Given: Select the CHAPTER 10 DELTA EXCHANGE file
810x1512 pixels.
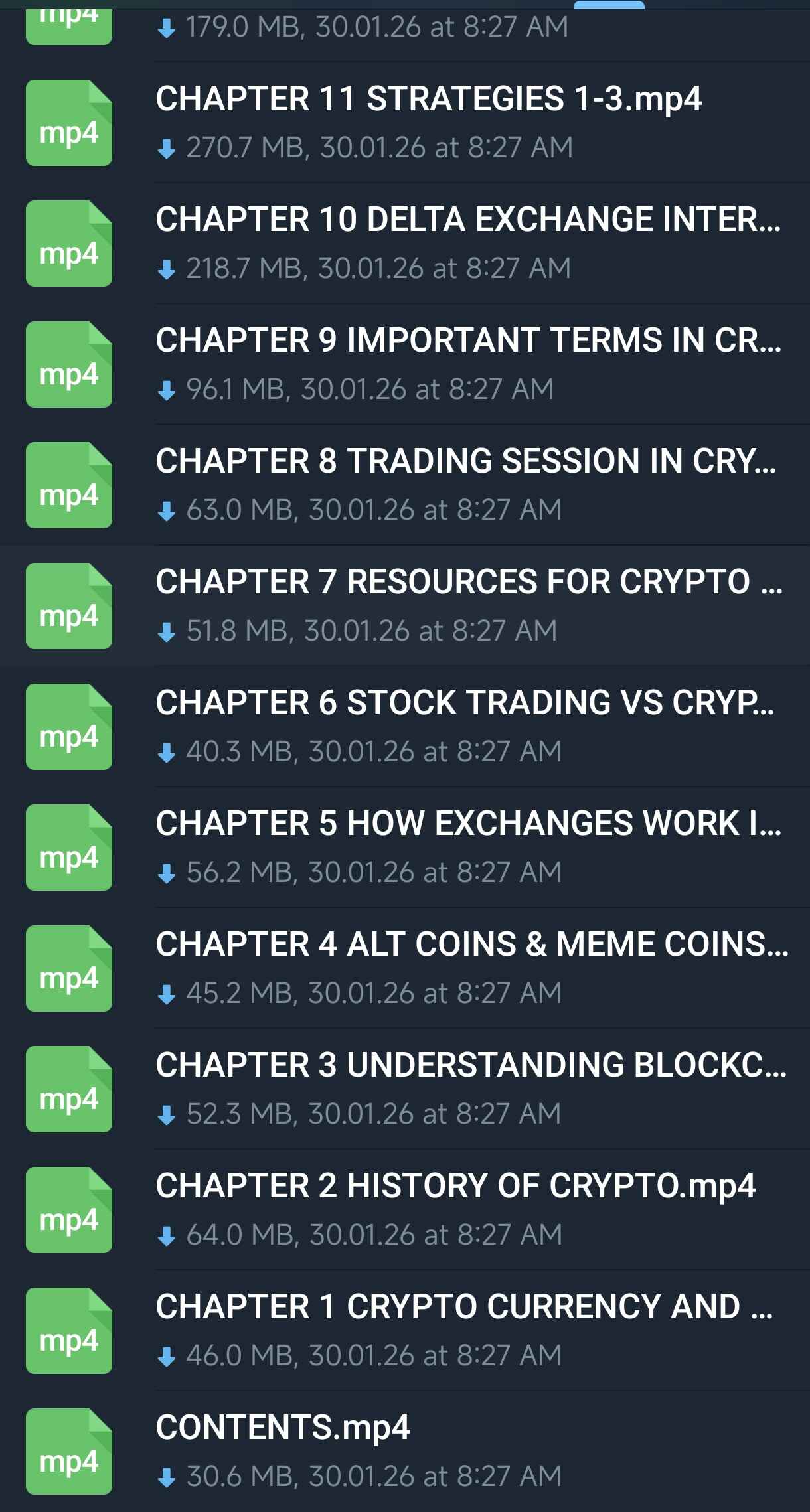Looking at the screenshot, I should (467, 220).
